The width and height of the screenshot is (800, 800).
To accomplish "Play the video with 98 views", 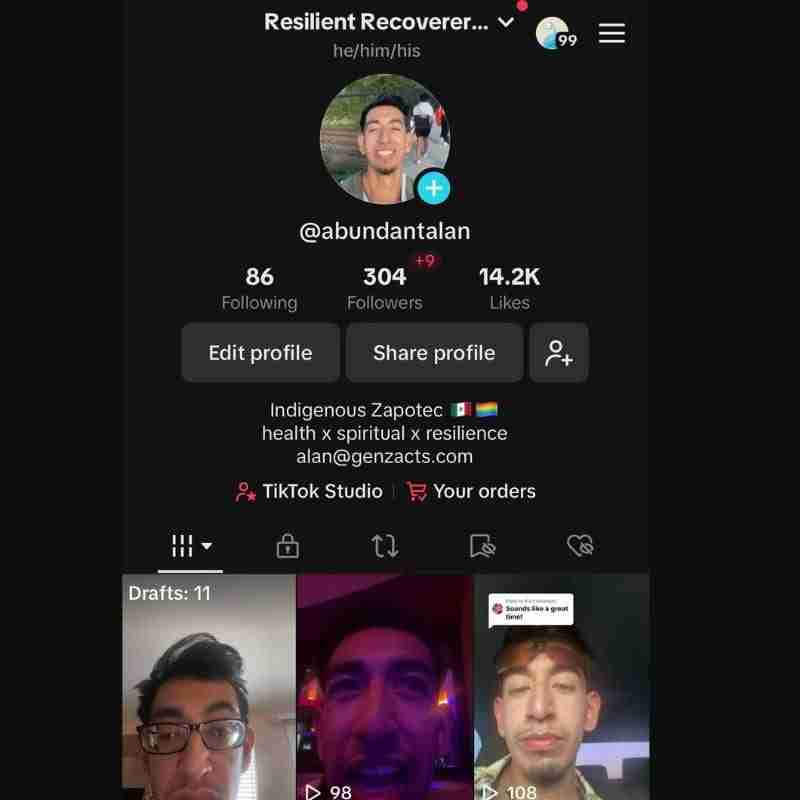I will 384,690.
